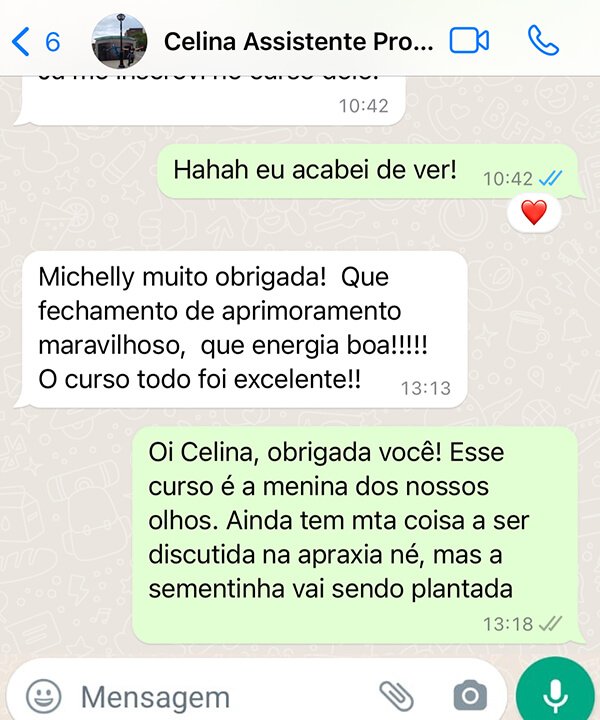The image size is (600, 720).
Task: View the heart reaction on the message
Action: coord(534,212)
